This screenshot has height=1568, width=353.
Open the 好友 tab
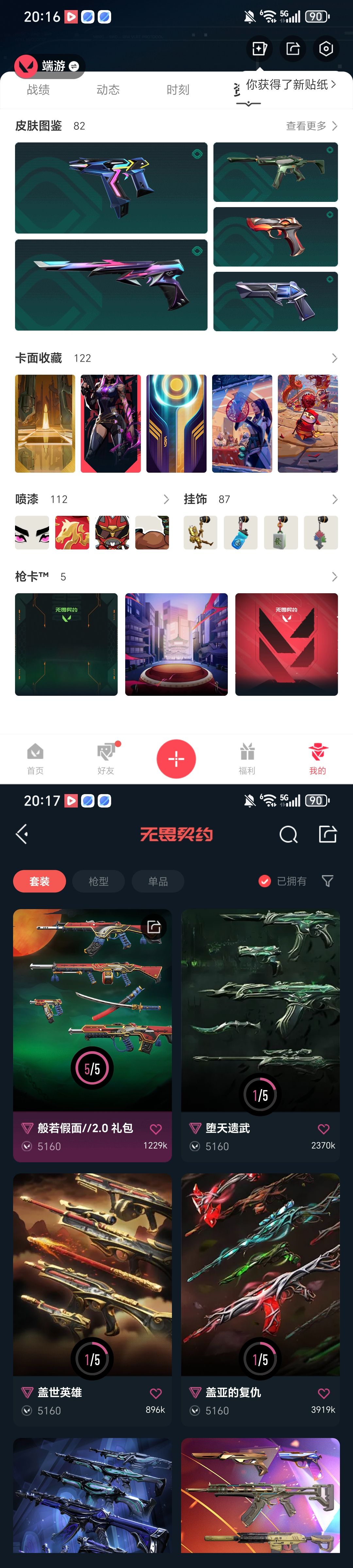point(106,759)
